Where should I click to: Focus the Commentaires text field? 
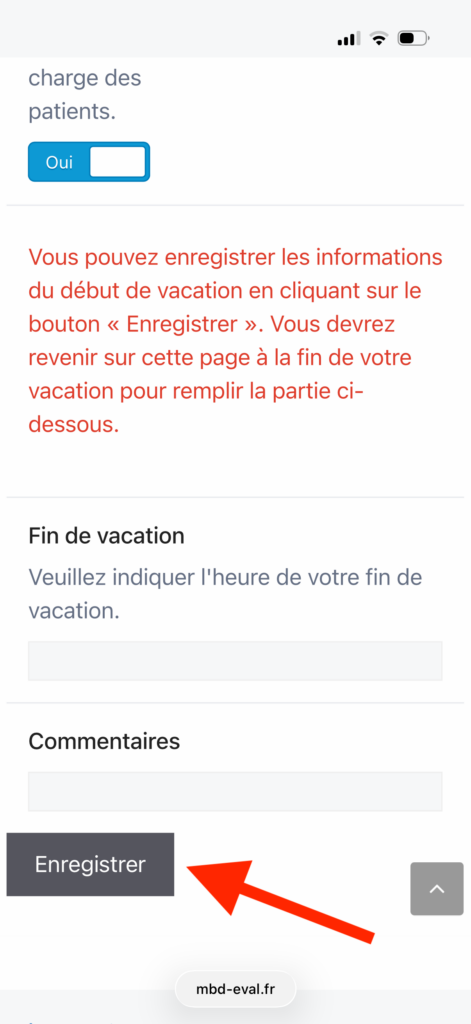click(235, 792)
